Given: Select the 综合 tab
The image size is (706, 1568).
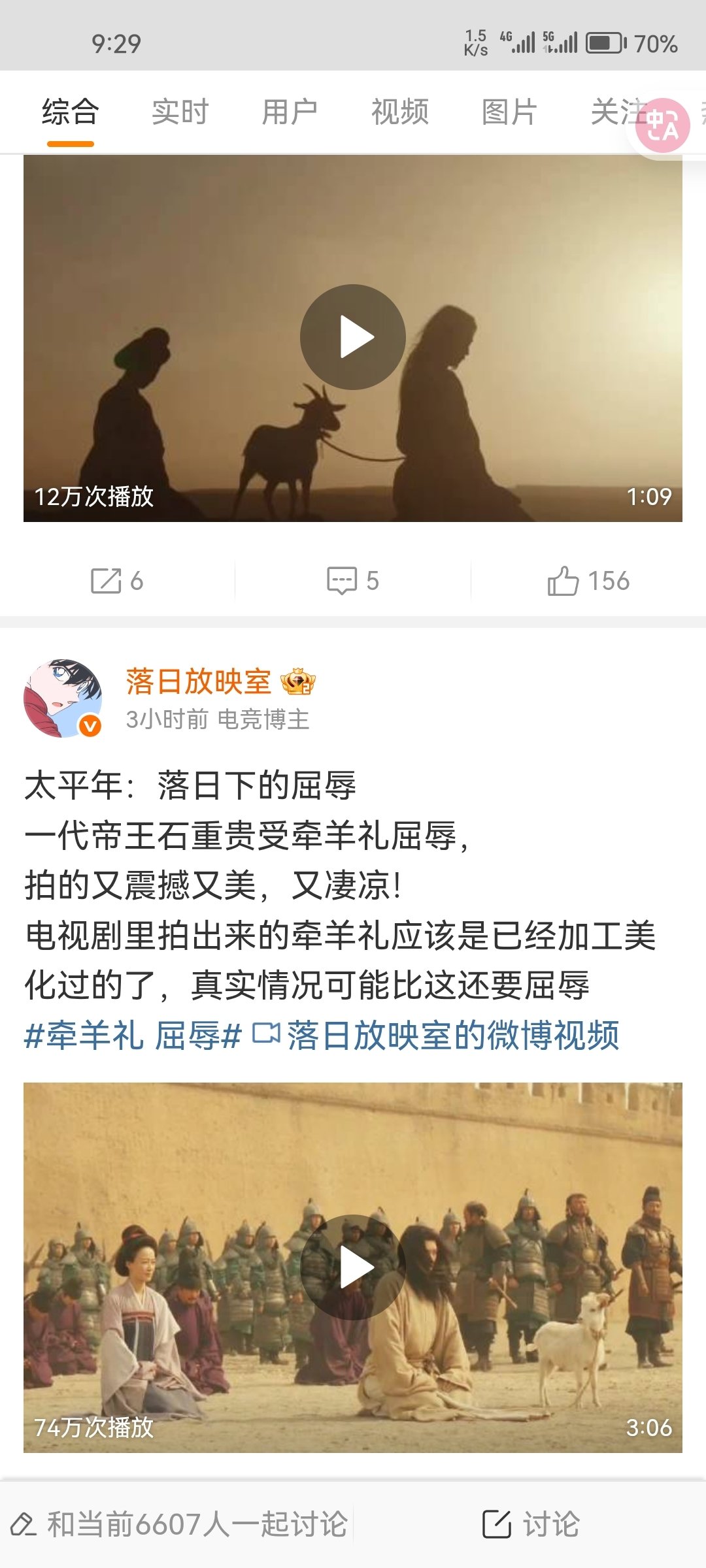Looking at the screenshot, I should (70, 112).
